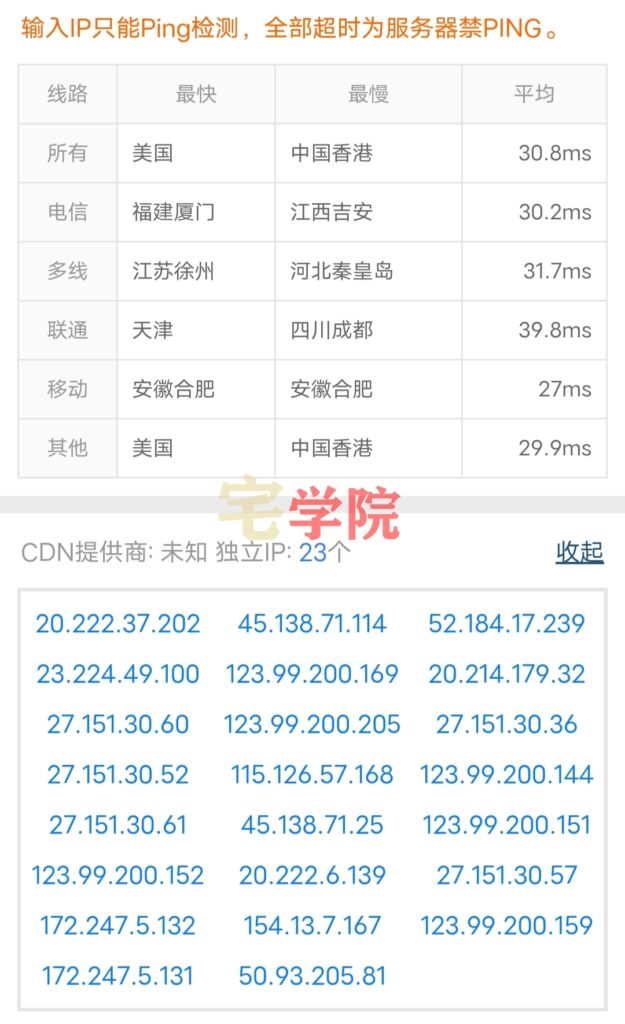625x1024 pixels.
Task: Select IP 23.224.49.100
Action: [118, 674]
